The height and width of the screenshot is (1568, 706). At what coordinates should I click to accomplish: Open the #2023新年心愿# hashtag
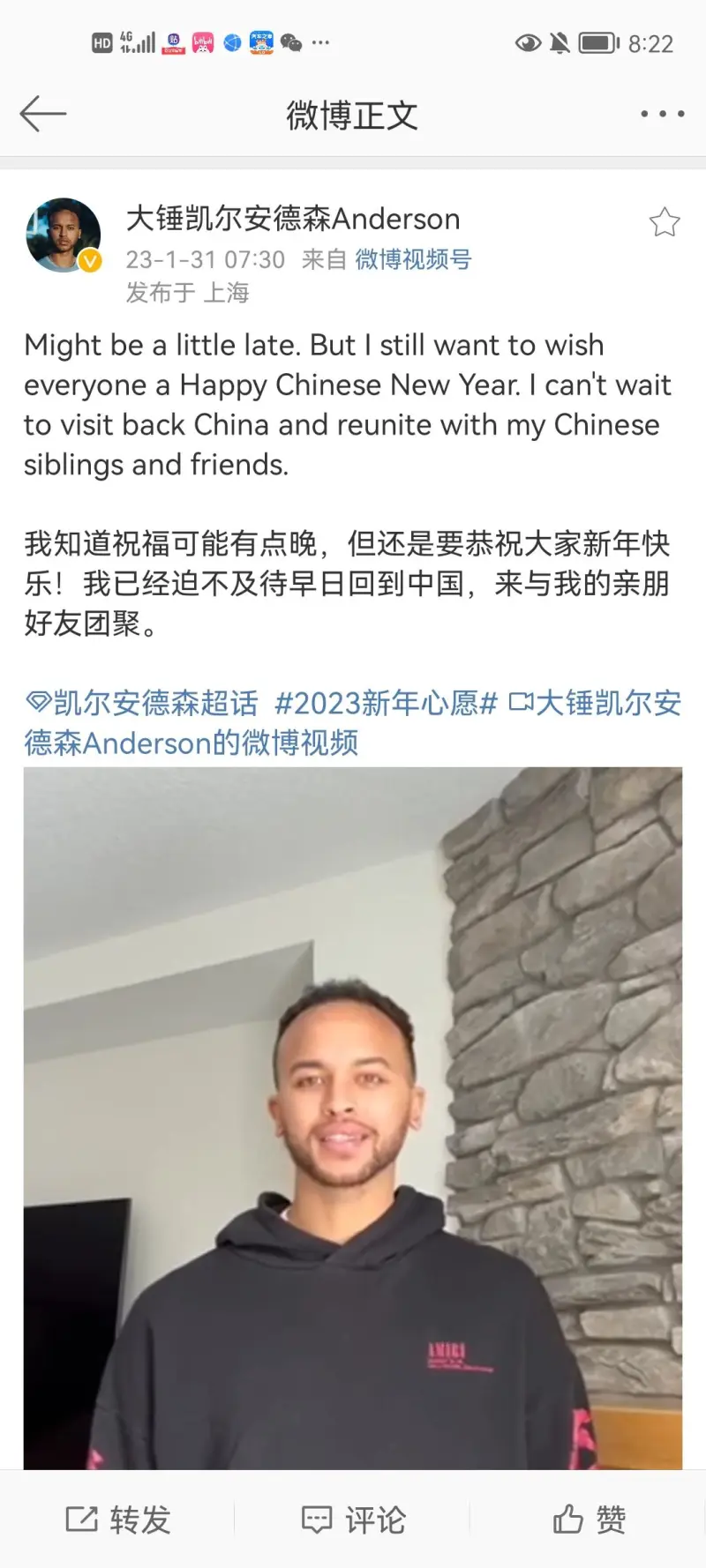click(386, 703)
